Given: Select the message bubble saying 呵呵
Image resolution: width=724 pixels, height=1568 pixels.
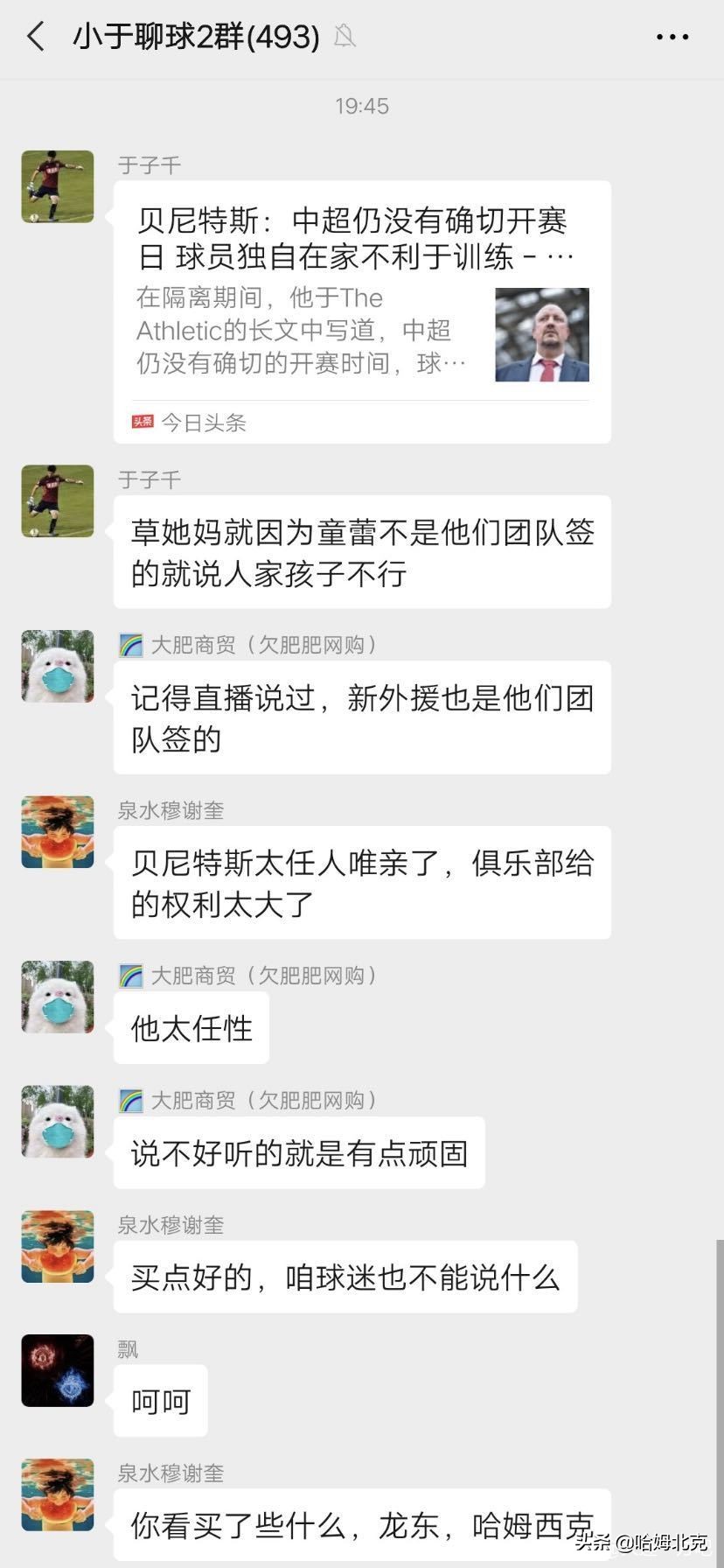Looking at the screenshot, I should coord(159,1401).
